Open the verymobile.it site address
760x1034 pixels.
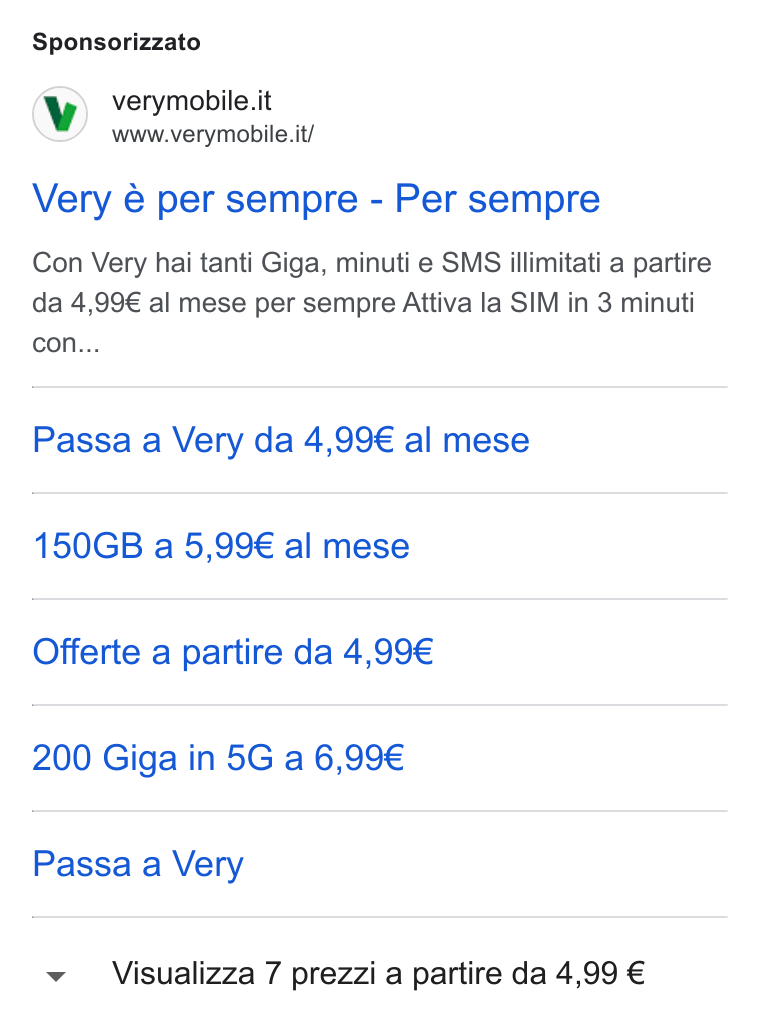[x=212, y=135]
